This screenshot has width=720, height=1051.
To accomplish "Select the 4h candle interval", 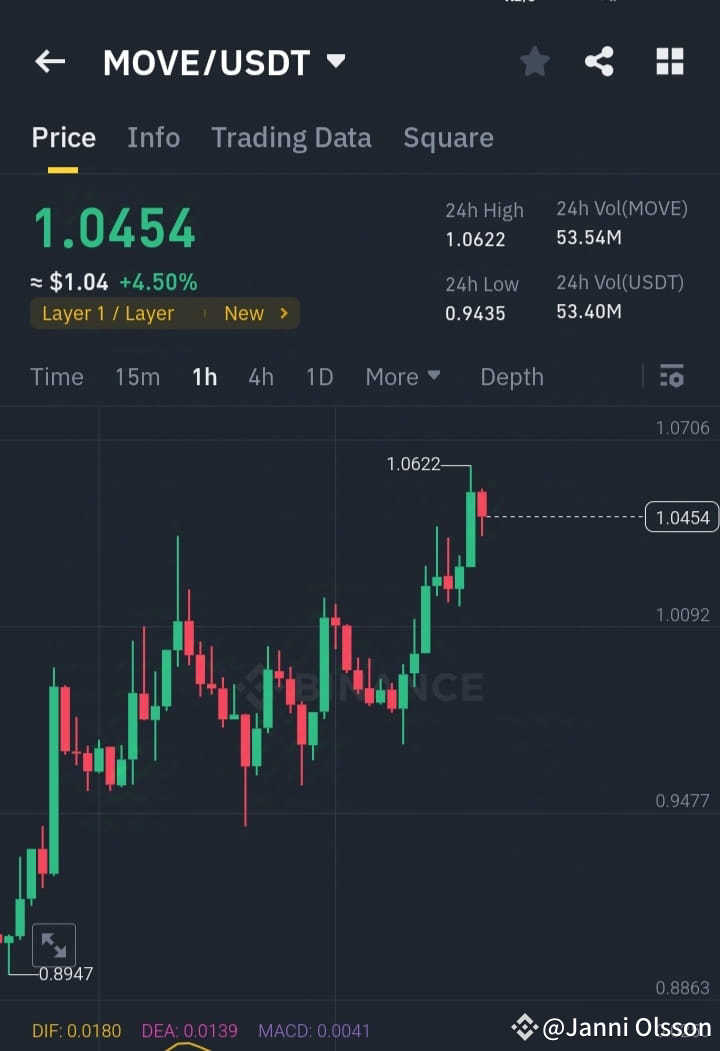I will coord(261,377).
